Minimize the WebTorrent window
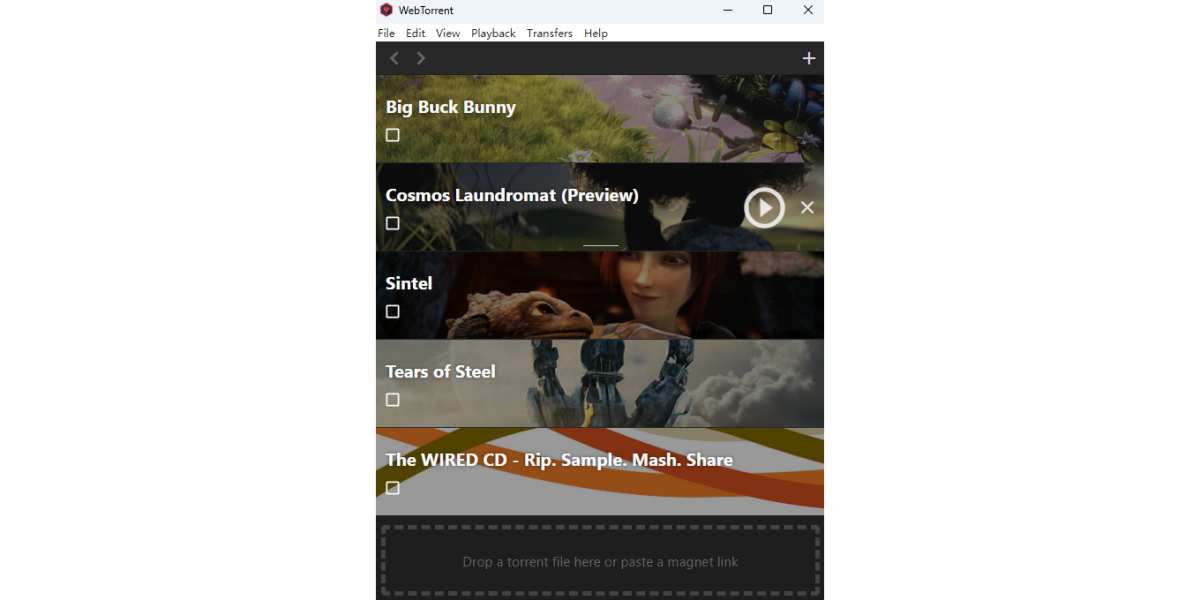Image resolution: width=1200 pixels, height=600 pixels. (727, 10)
